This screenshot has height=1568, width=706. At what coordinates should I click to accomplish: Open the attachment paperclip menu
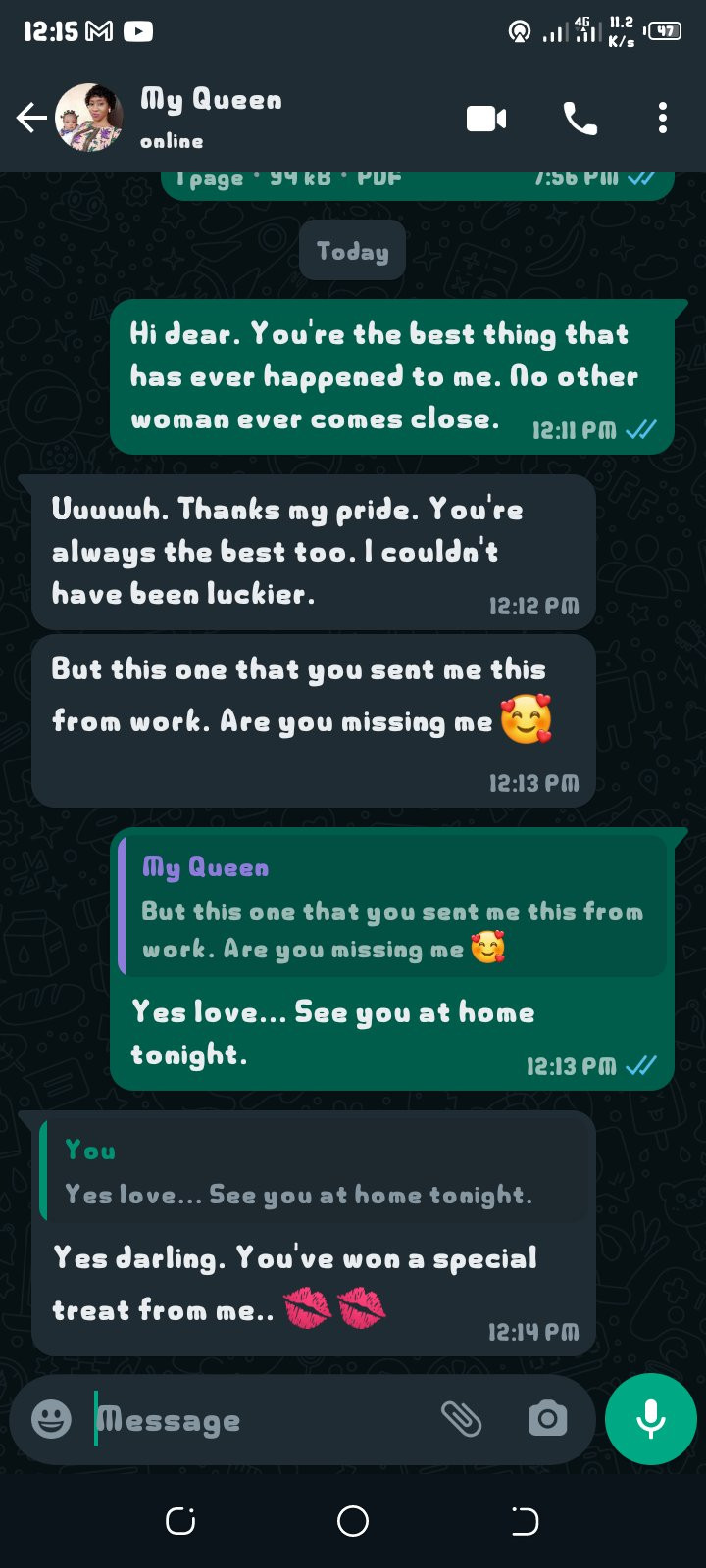tap(461, 1418)
